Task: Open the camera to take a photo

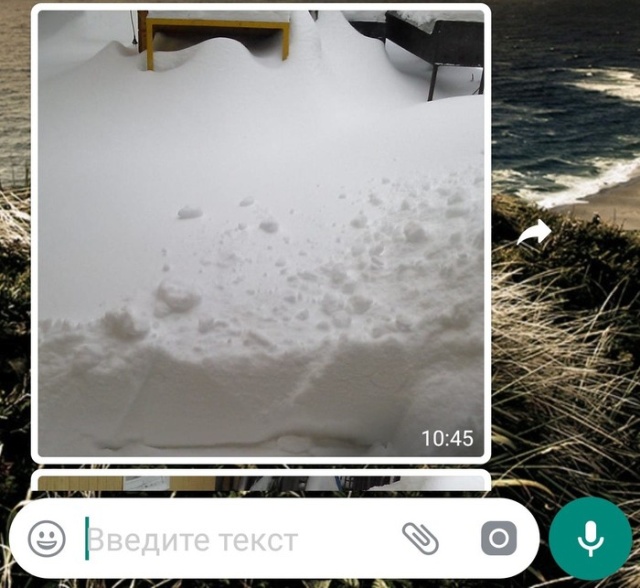Action: pos(499,539)
